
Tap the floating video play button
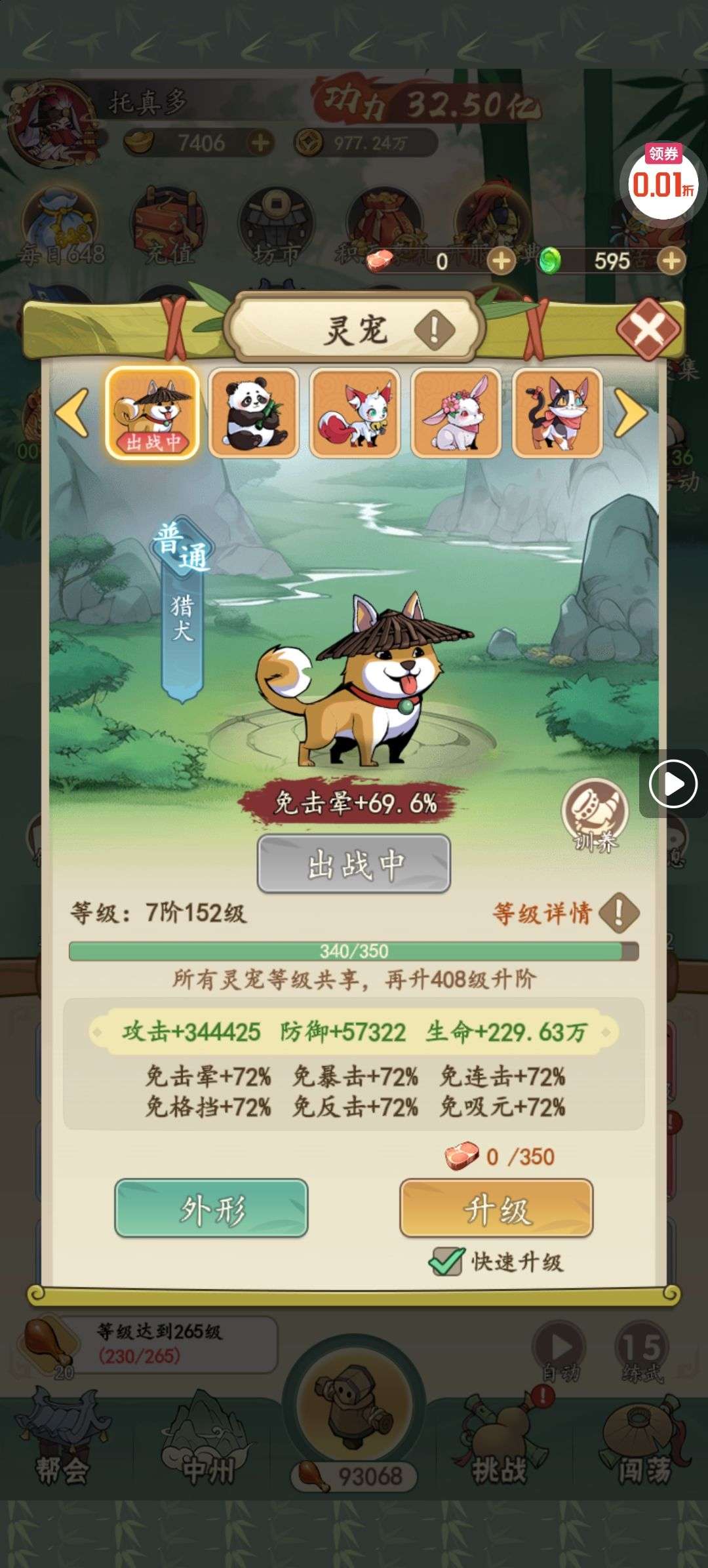point(673,783)
